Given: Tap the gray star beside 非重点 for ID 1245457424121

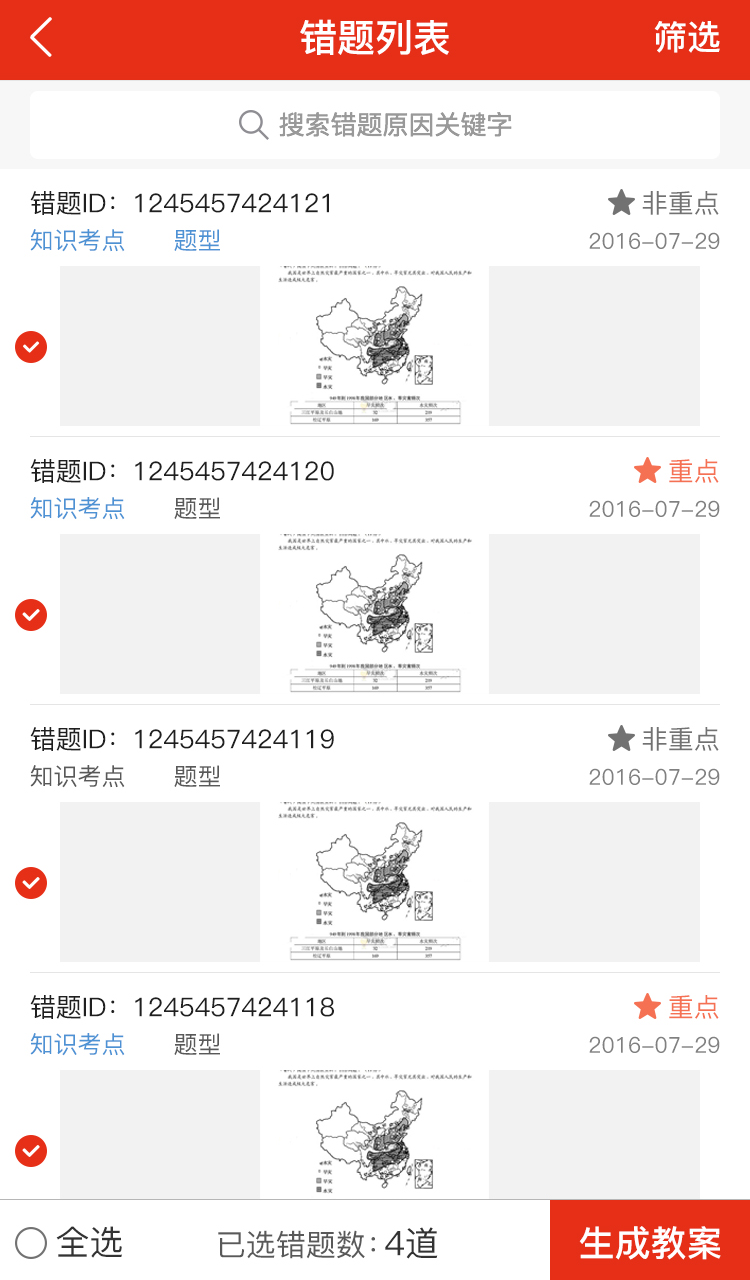Looking at the screenshot, I should (621, 203).
